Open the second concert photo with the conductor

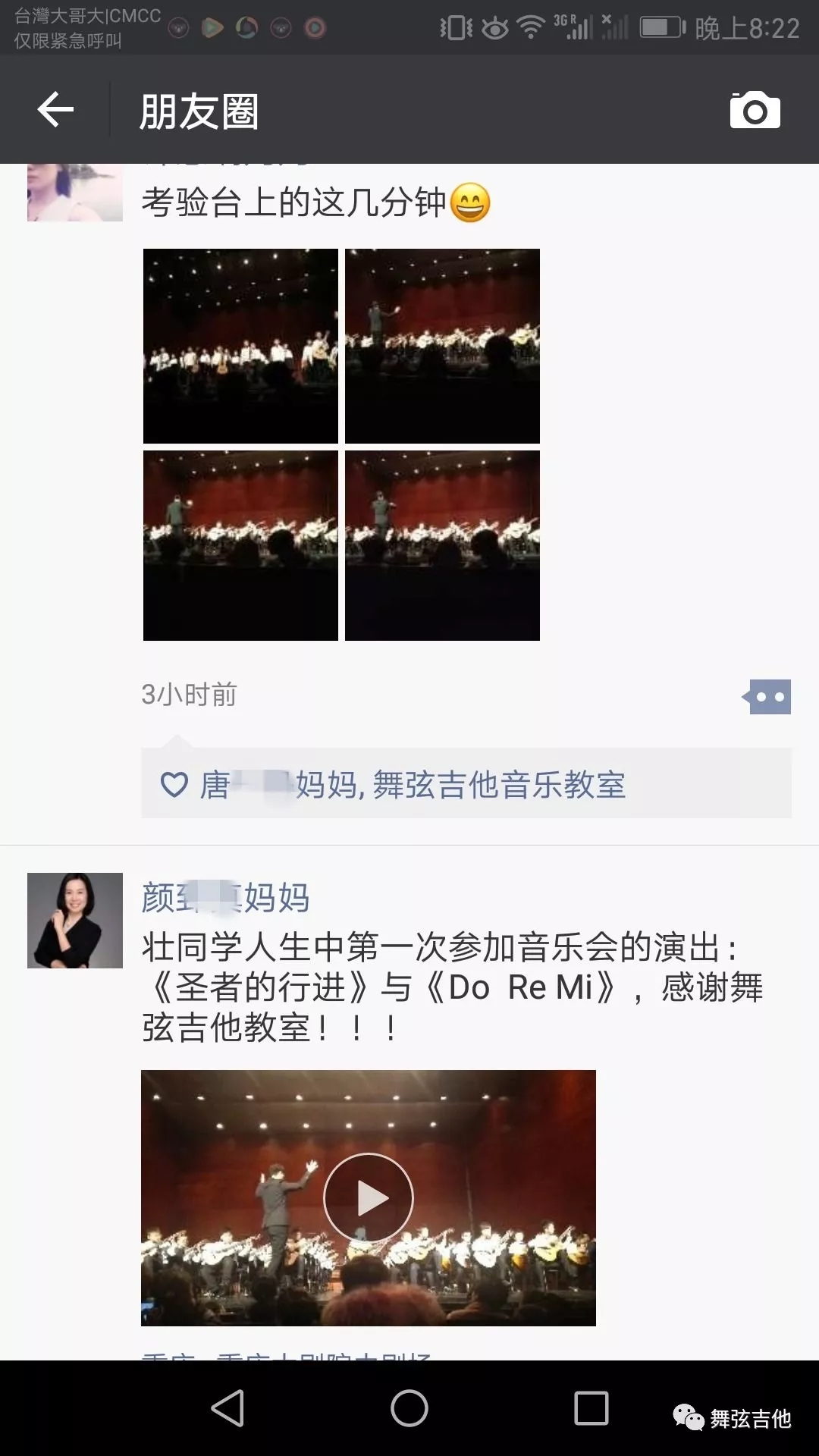442,346
